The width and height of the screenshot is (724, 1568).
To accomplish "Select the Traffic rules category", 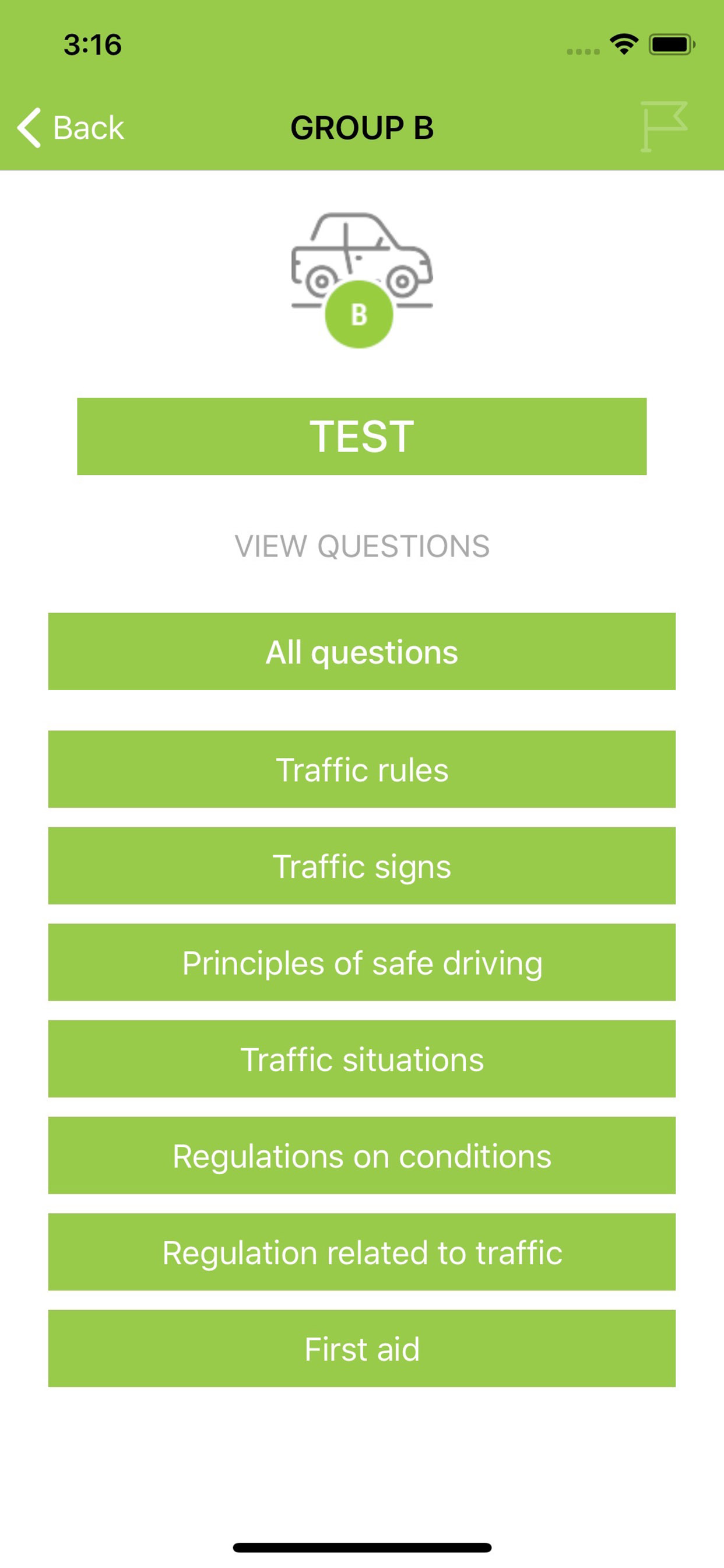I will tap(362, 770).
